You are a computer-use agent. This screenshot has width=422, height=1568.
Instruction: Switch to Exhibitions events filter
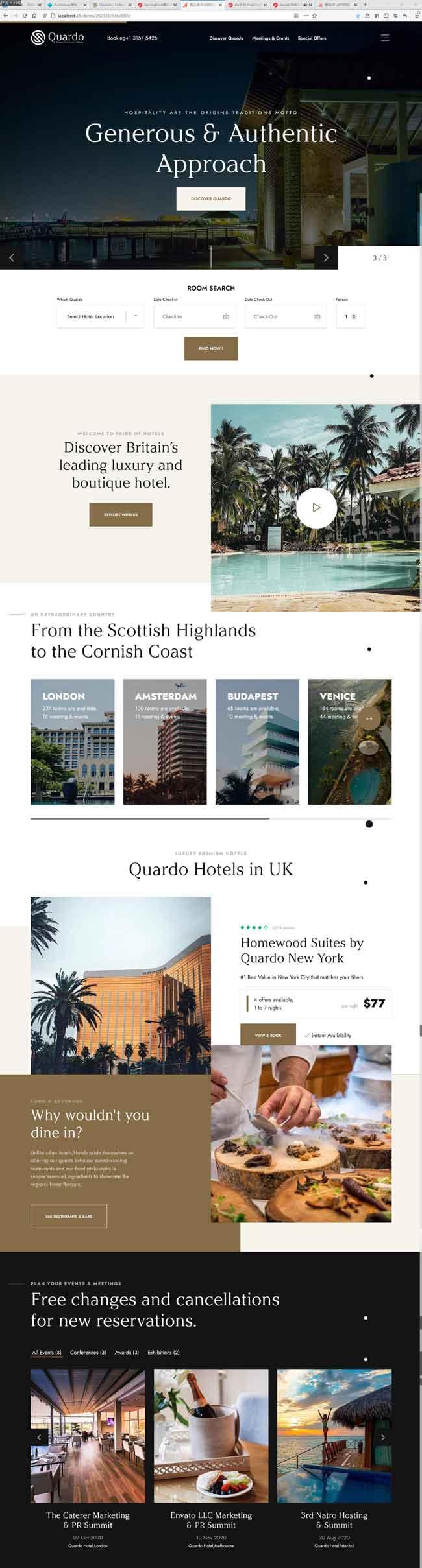point(164,1352)
